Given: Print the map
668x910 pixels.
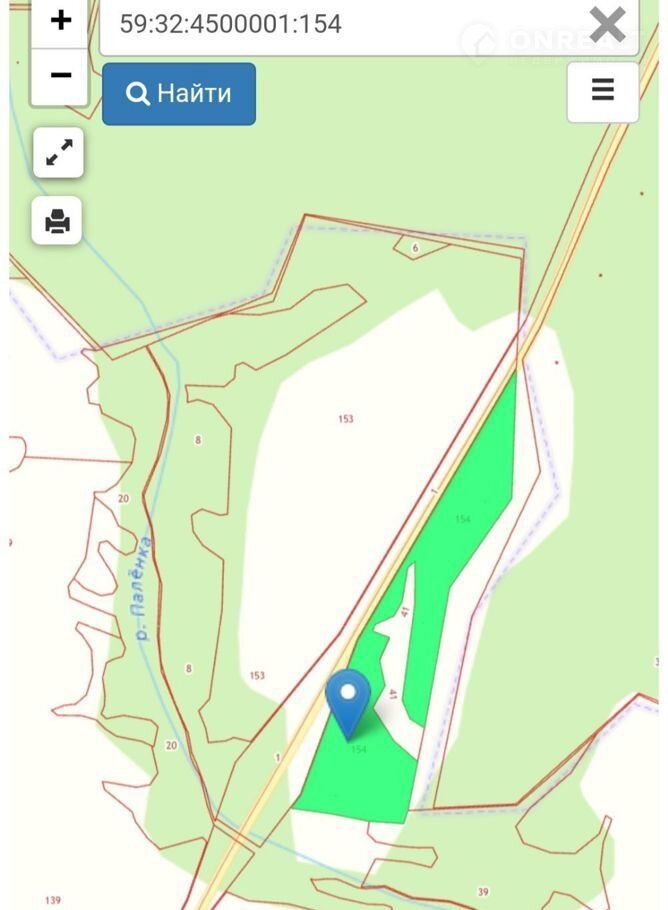Looking at the screenshot, I should click(x=58, y=220).
